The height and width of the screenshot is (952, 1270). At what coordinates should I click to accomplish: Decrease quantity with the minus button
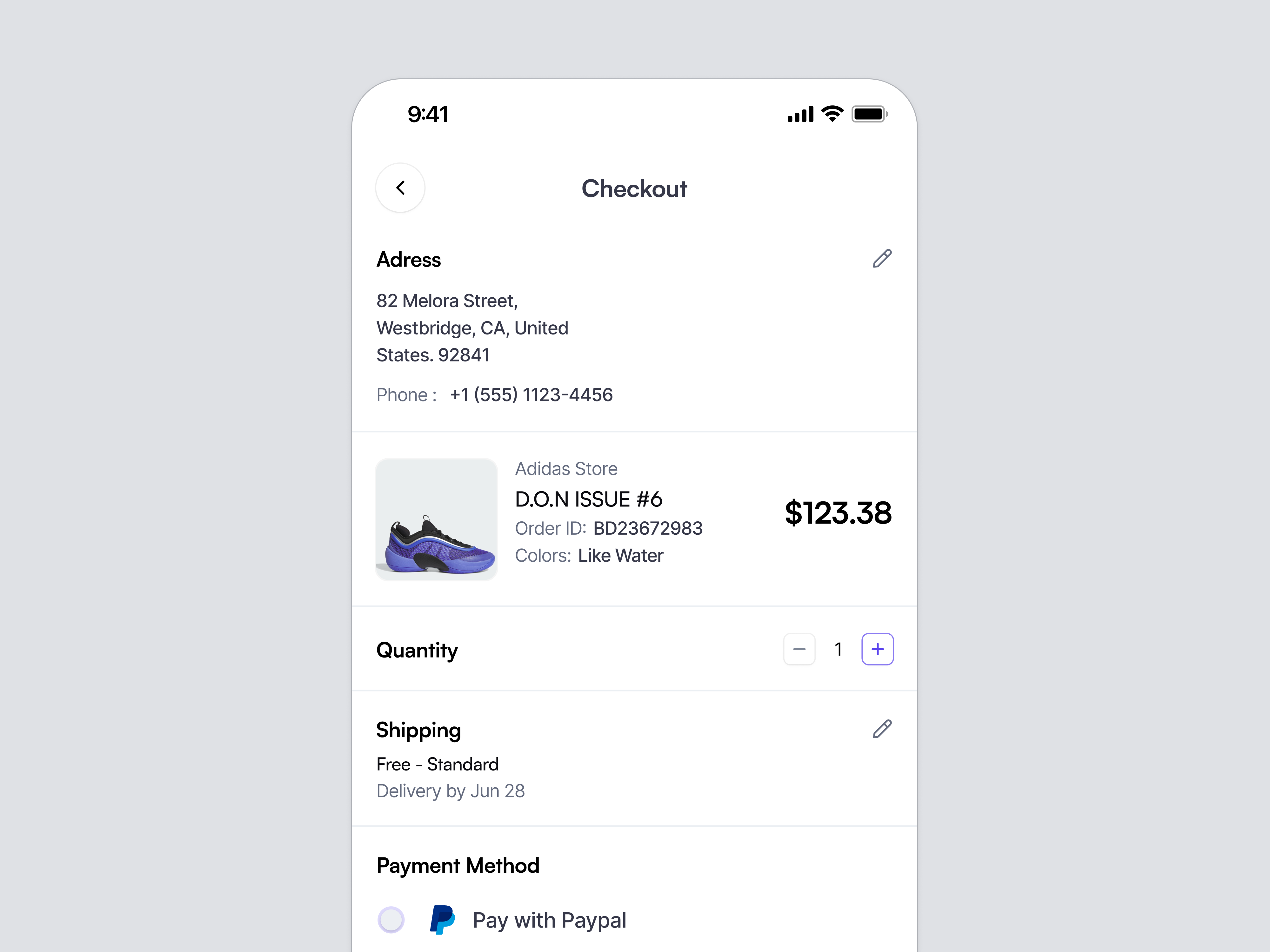tap(799, 649)
